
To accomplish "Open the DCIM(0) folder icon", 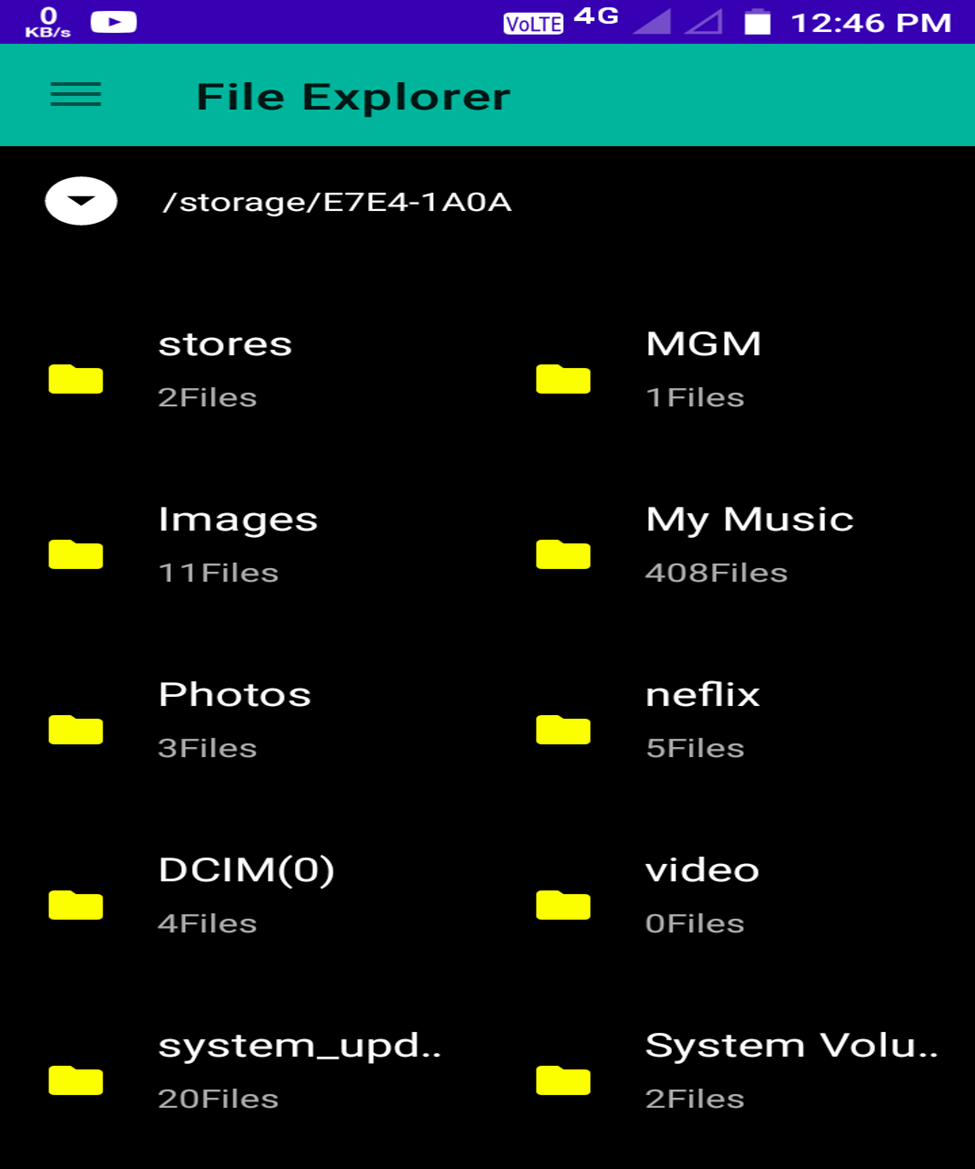I will [75, 906].
